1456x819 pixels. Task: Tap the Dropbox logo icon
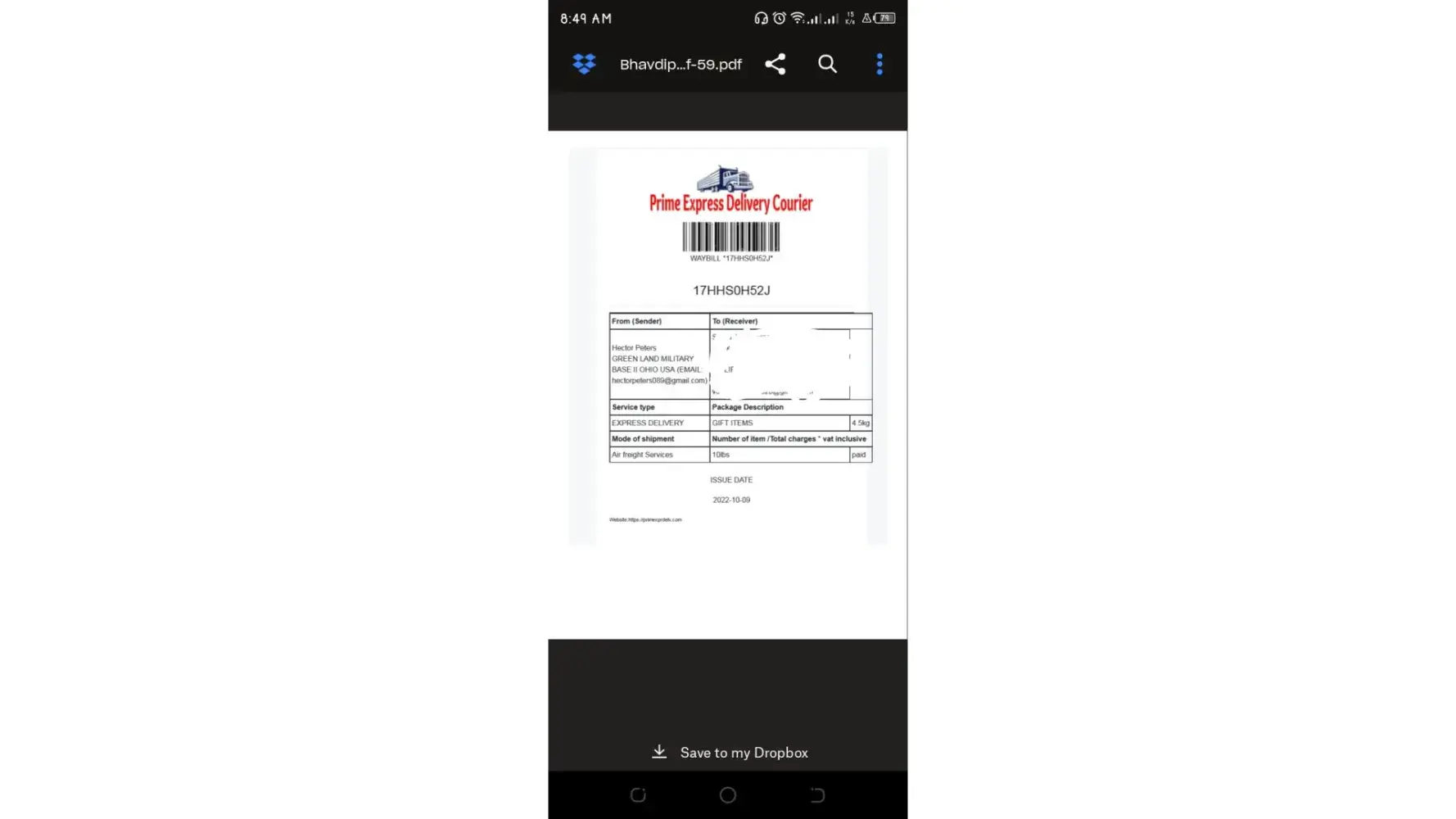tap(584, 64)
